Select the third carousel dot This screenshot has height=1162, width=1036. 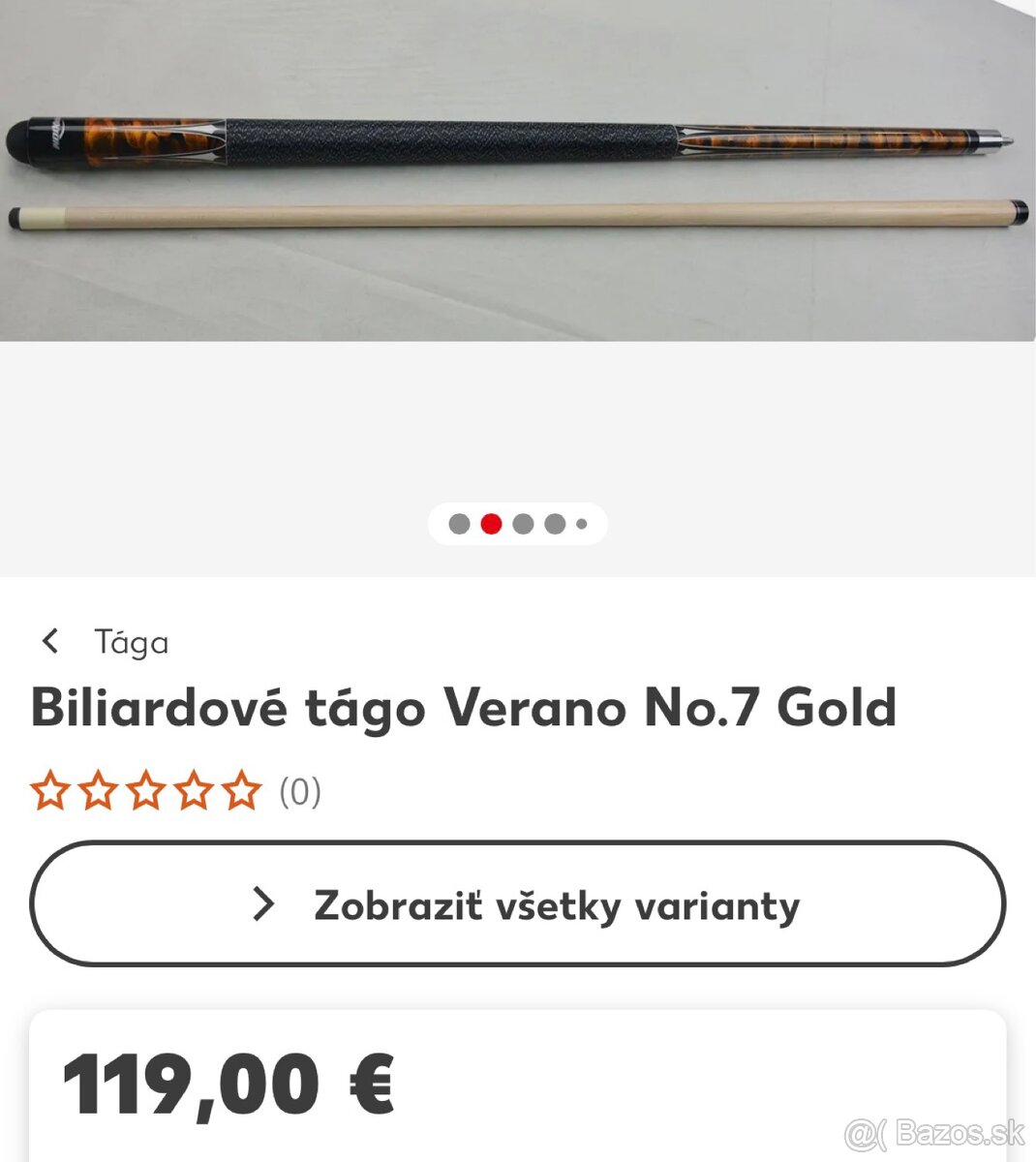[x=523, y=524]
